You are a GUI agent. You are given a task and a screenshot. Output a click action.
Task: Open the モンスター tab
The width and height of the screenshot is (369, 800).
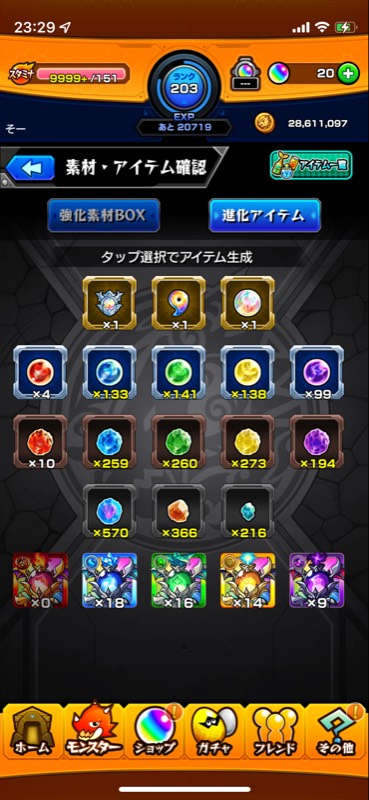[x=94, y=731]
